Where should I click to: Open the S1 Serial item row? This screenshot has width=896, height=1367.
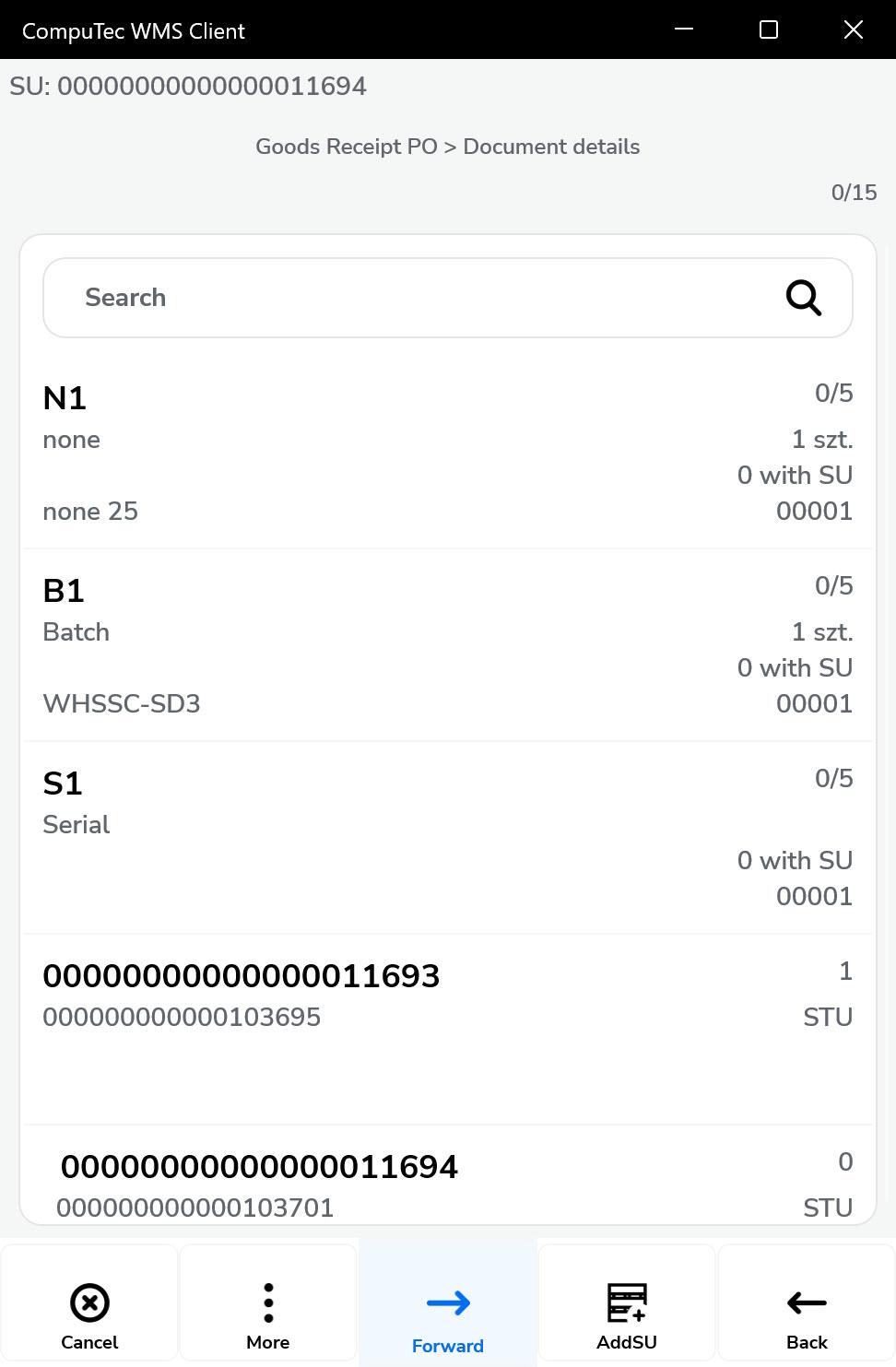pos(448,838)
